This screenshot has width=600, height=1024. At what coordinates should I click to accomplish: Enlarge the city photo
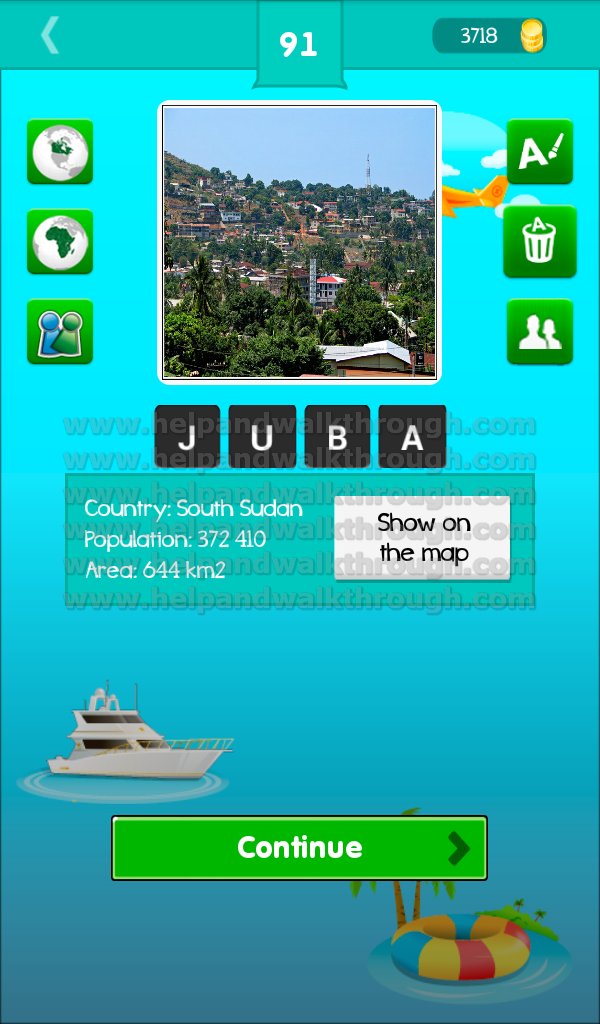[300, 242]
